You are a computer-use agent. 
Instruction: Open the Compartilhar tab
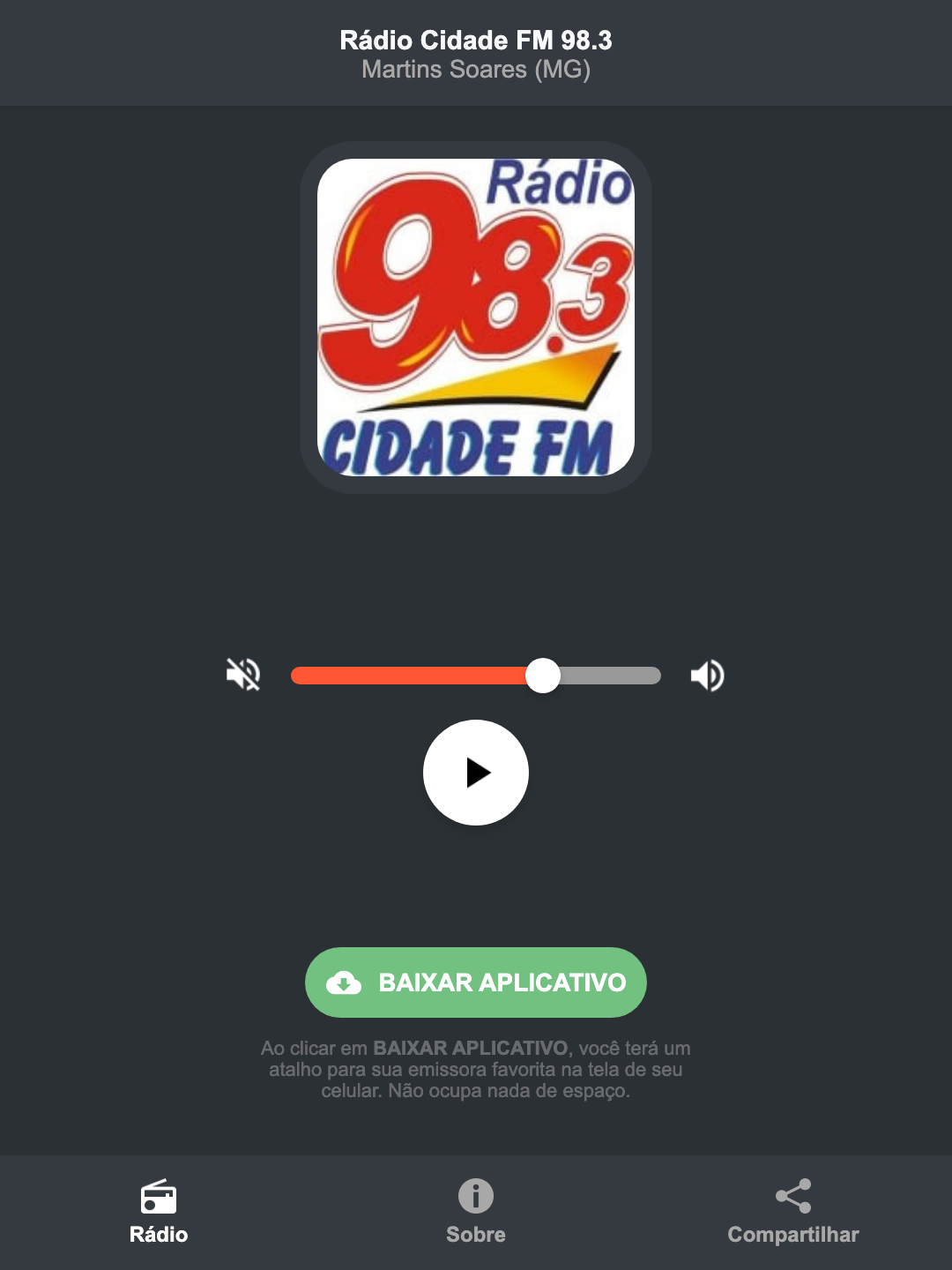(x=792, y=1213)
